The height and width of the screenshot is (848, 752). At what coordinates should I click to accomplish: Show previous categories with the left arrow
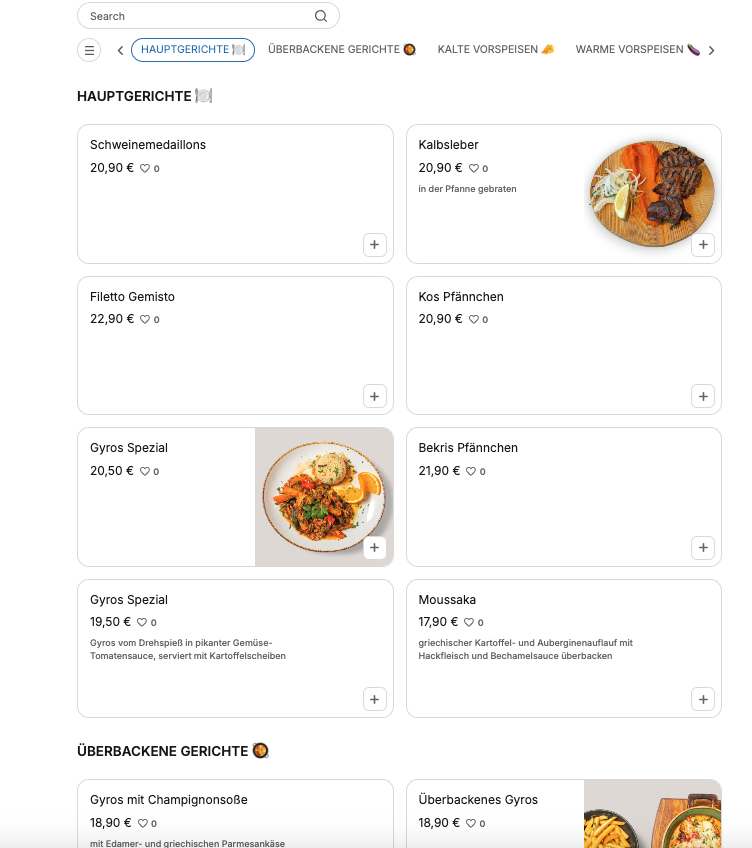(120, 50)
